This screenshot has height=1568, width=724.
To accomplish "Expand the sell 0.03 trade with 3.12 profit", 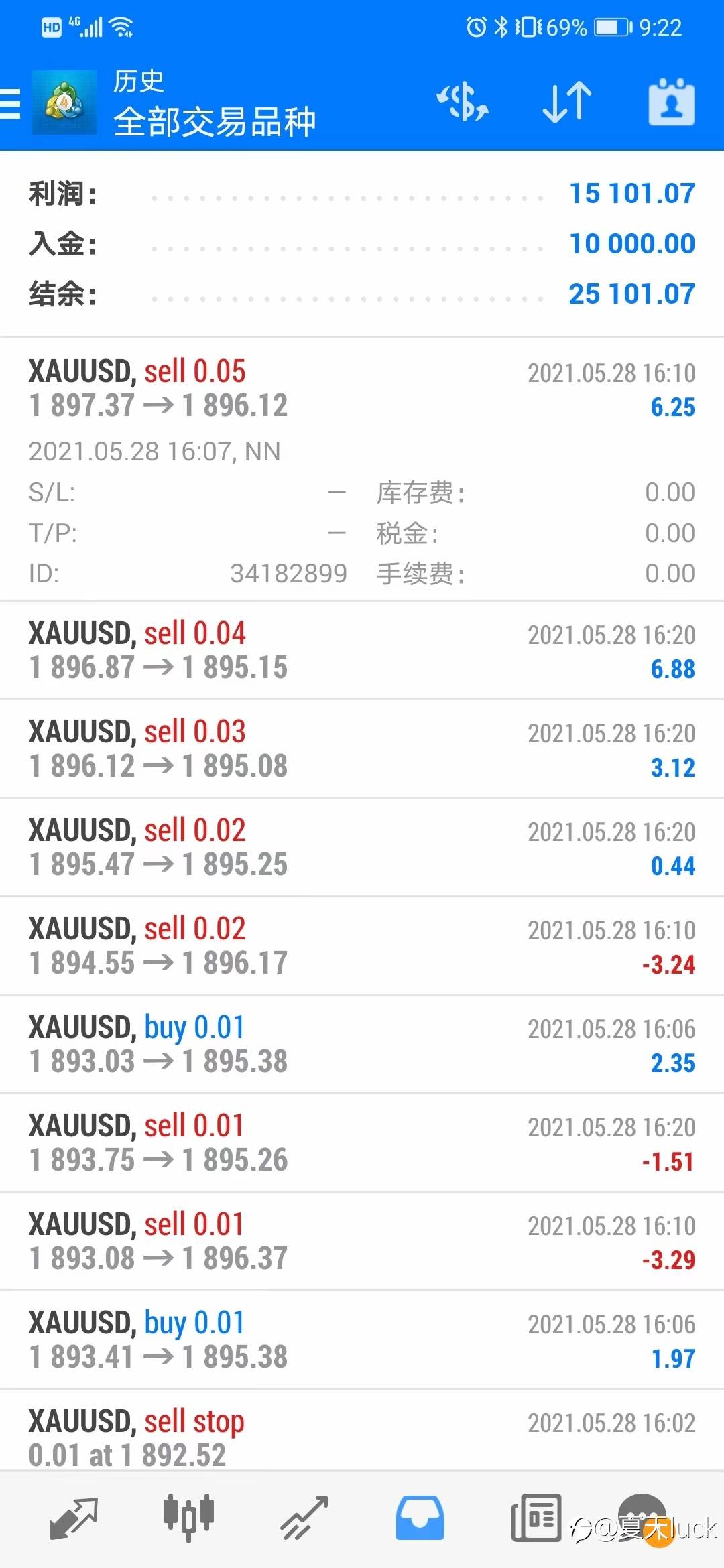I will (362, 748).
